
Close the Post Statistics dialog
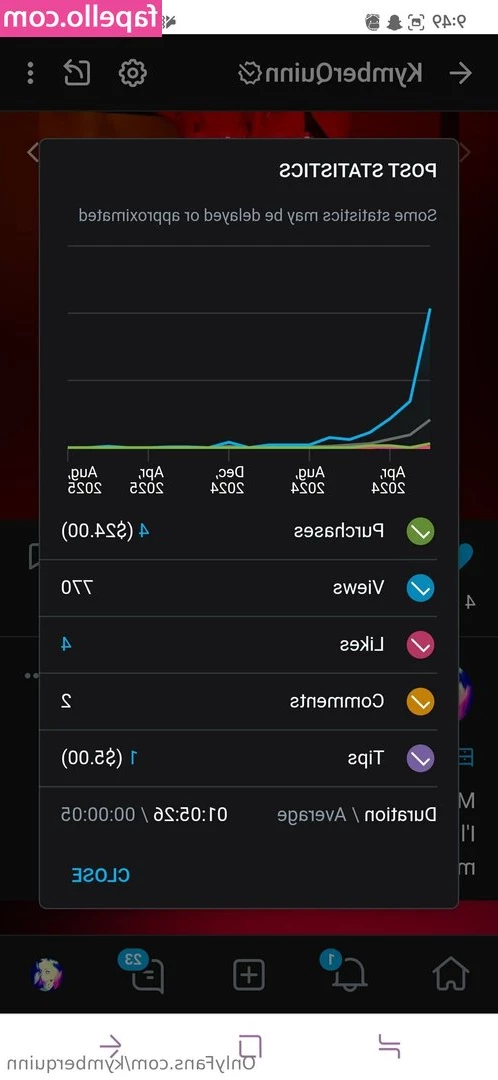tap(101, 875)
